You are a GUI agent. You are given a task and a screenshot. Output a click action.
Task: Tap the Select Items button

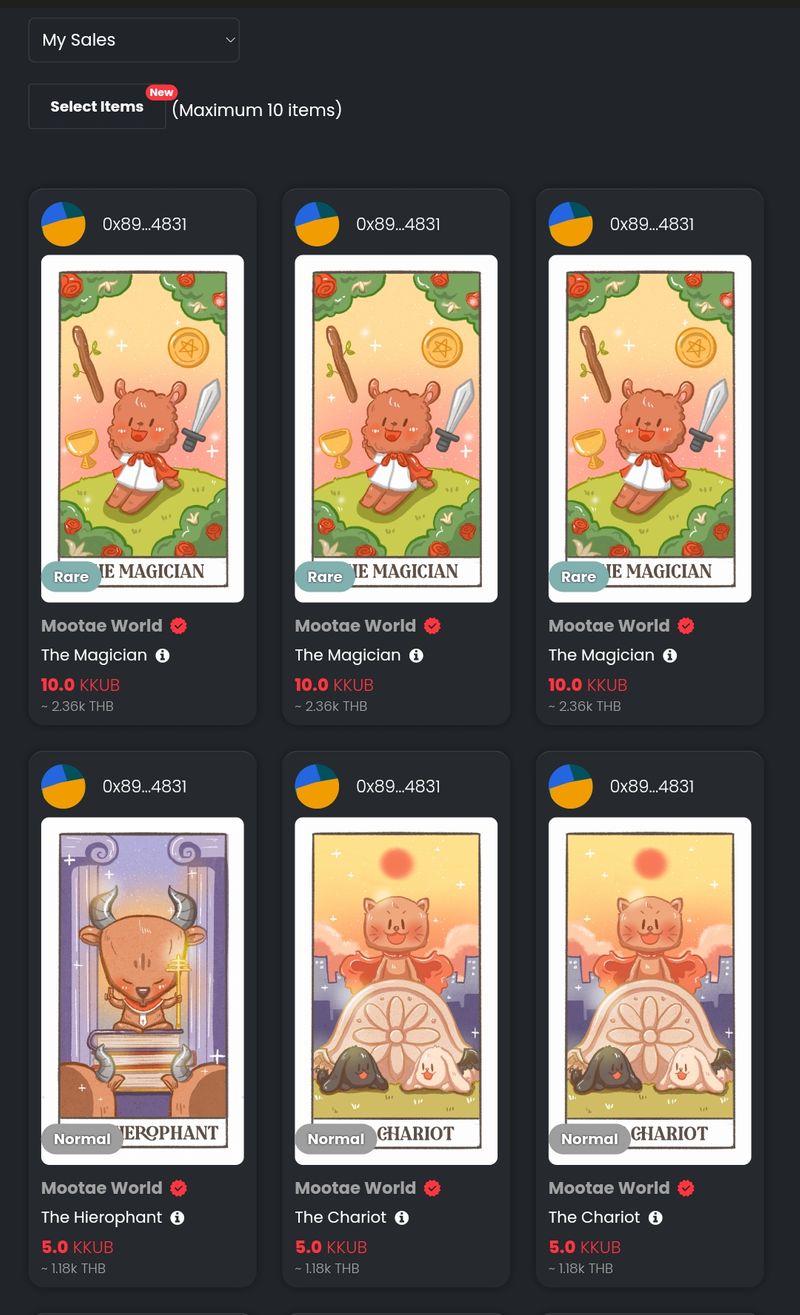point(97,106)
